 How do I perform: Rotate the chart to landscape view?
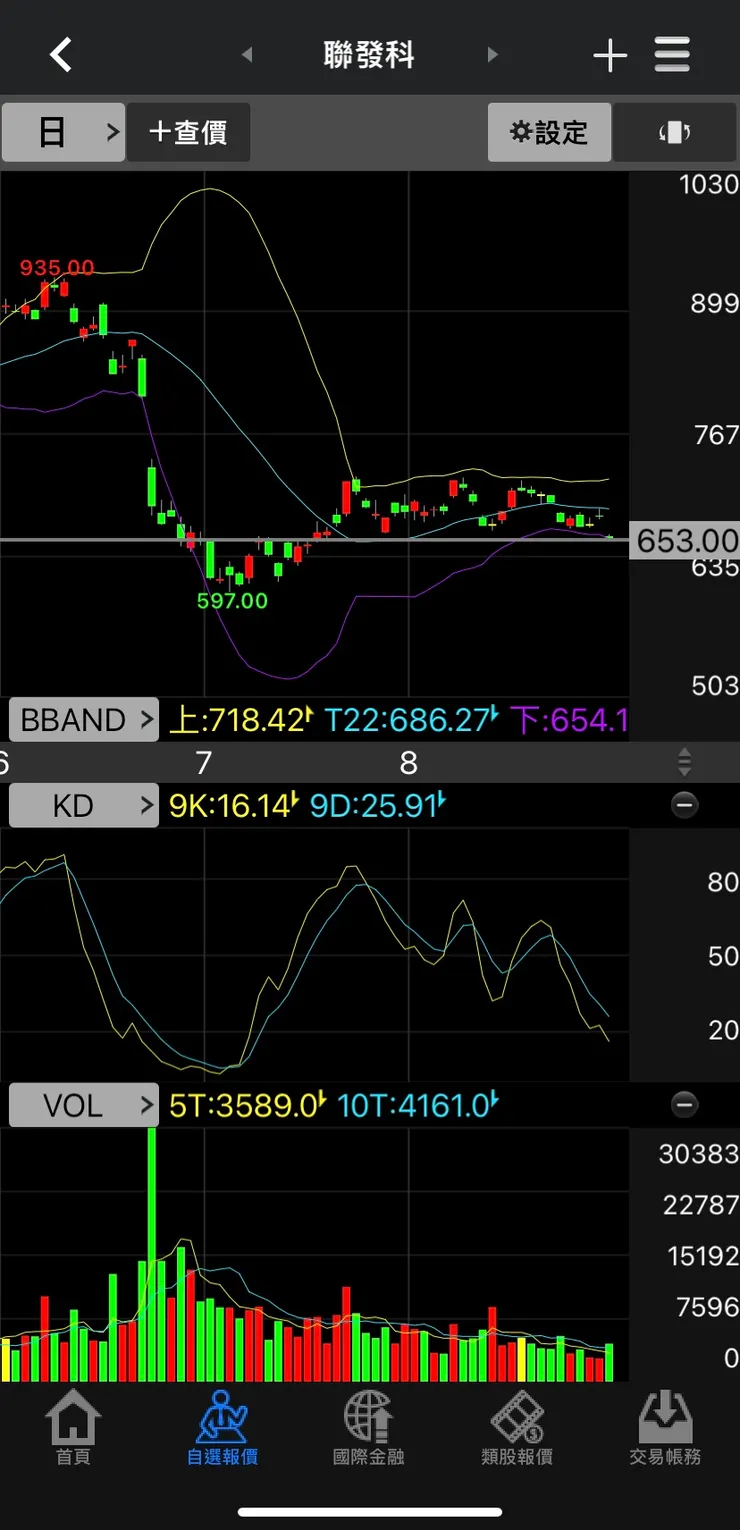(x=674, y=132)
